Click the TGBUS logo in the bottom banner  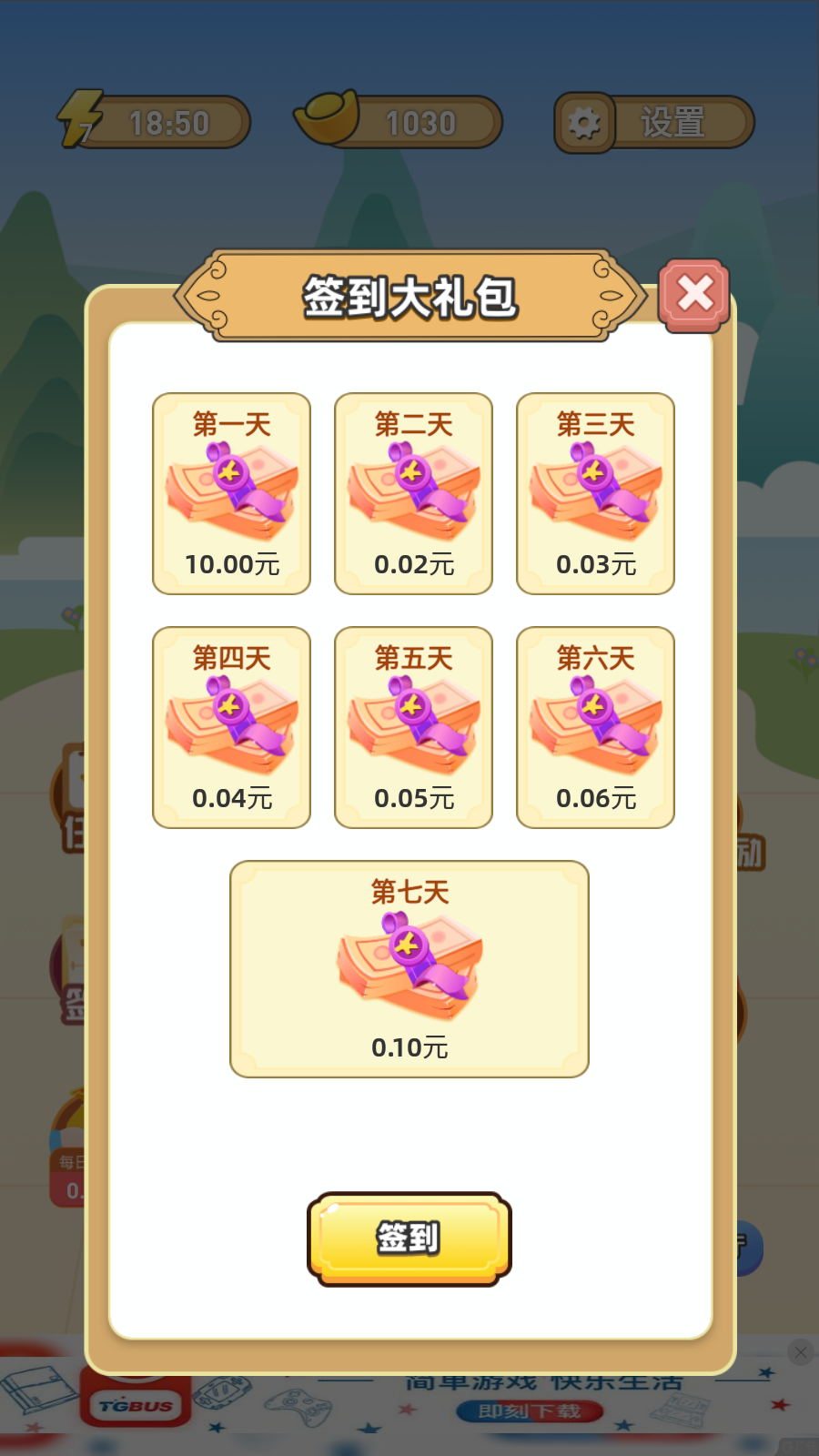click(x=138, y=1404)
